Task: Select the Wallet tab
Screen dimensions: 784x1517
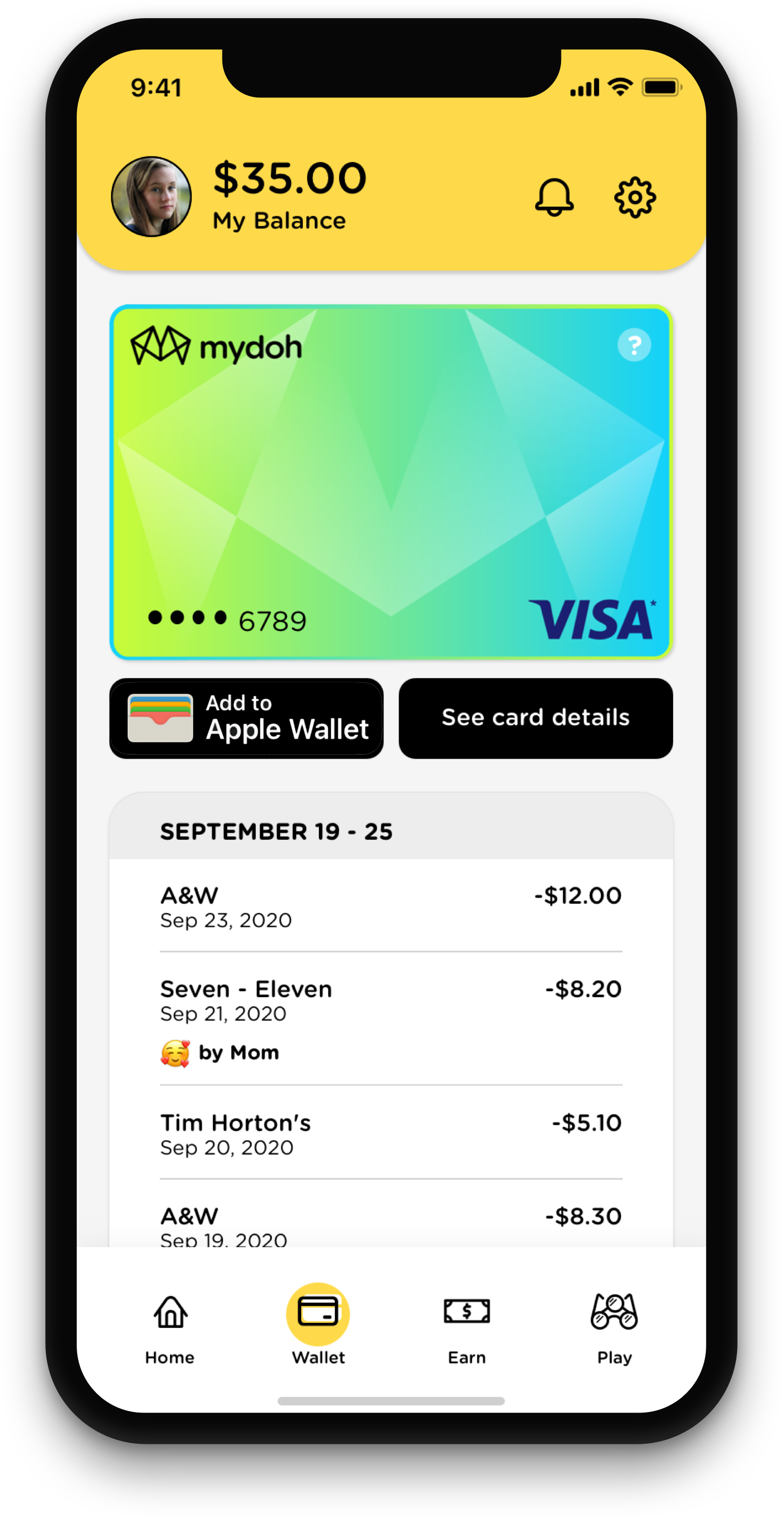Action: pyautogui.click(x=318, y=1328)
